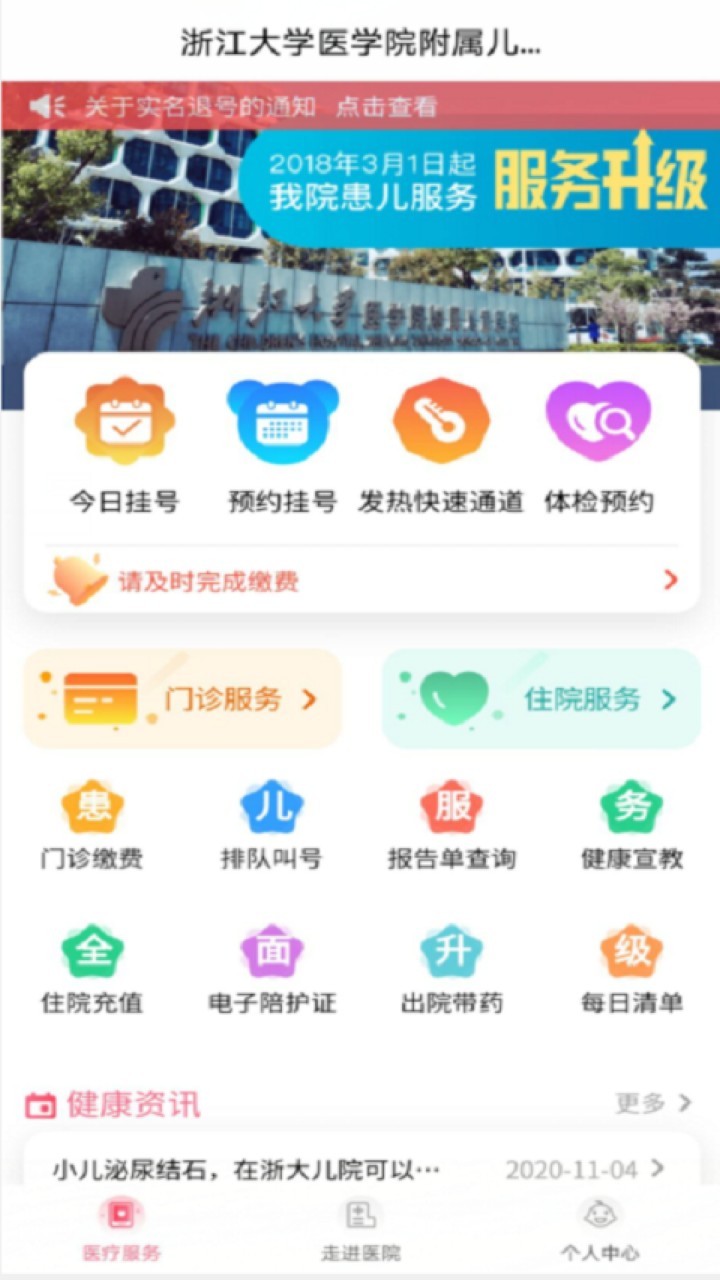Open 电子陪护证 electronic caregiver pass
This screenshot has height=1280, width=720.
point(271,970)
